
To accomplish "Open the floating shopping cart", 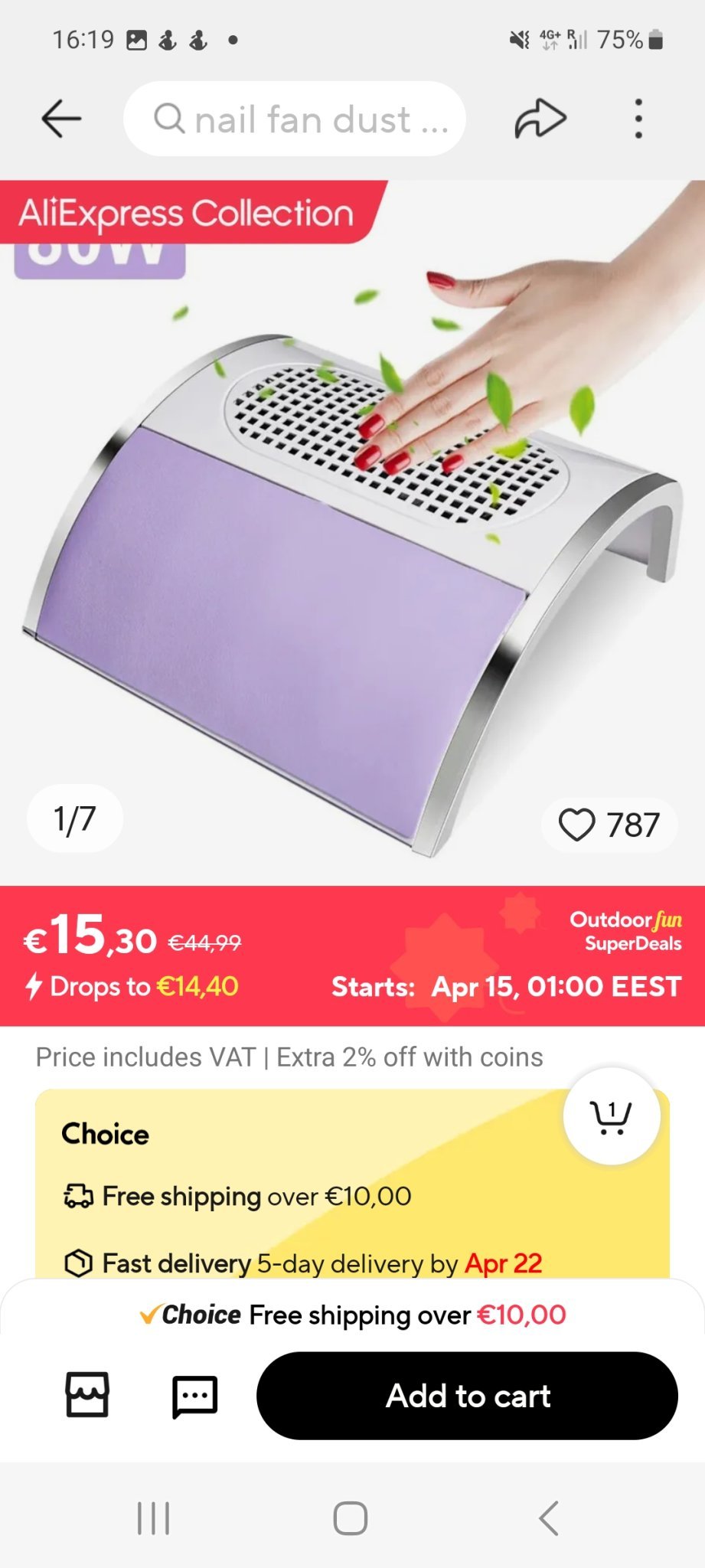I will (x=612, y=1116).
